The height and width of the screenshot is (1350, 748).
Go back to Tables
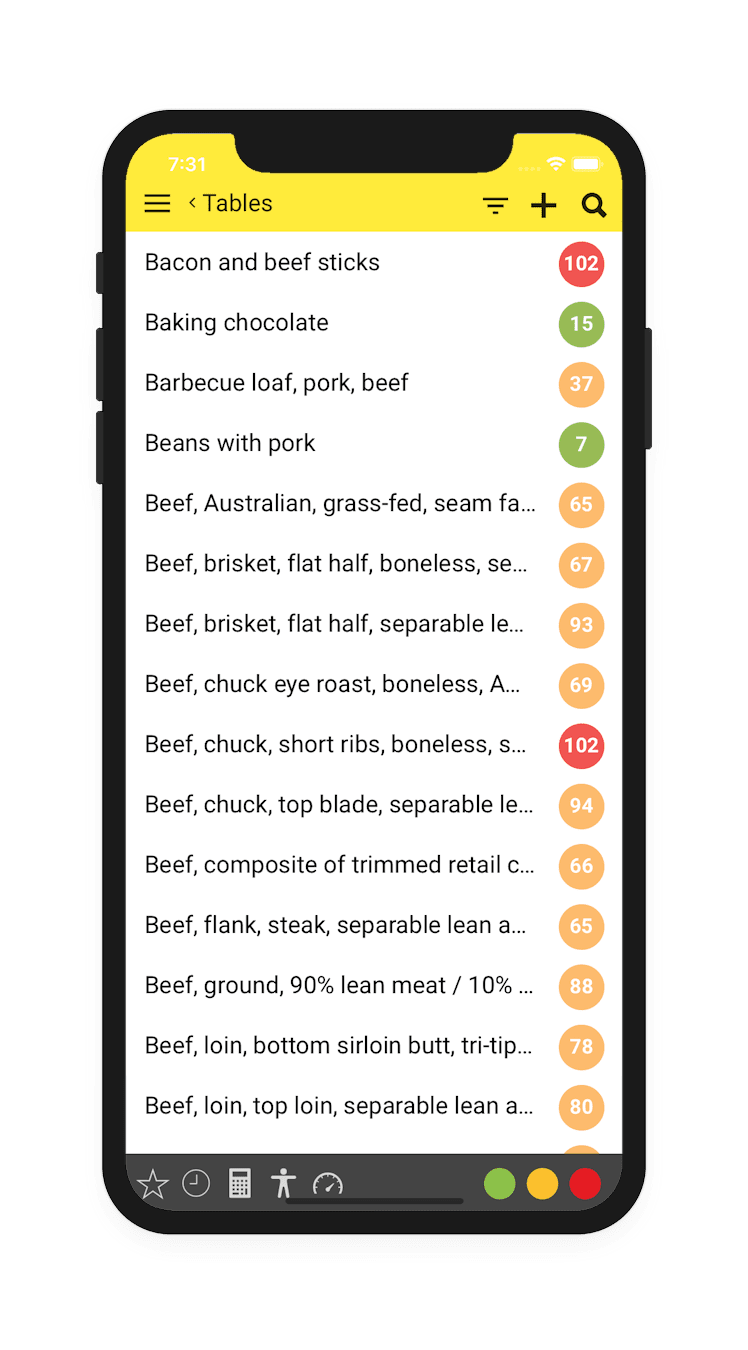[230, 203]
